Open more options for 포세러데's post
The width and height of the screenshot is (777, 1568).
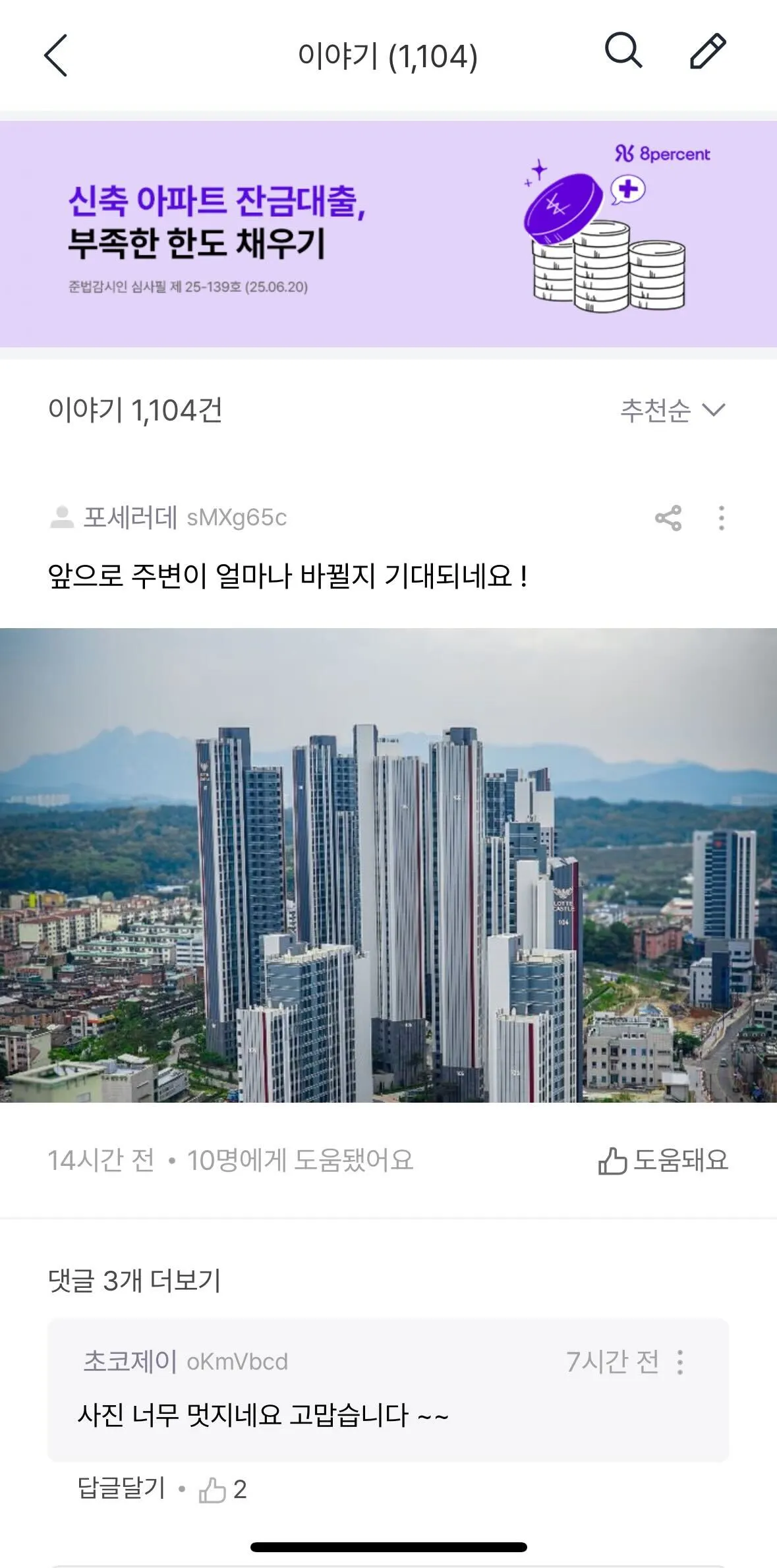click(722, 518)
